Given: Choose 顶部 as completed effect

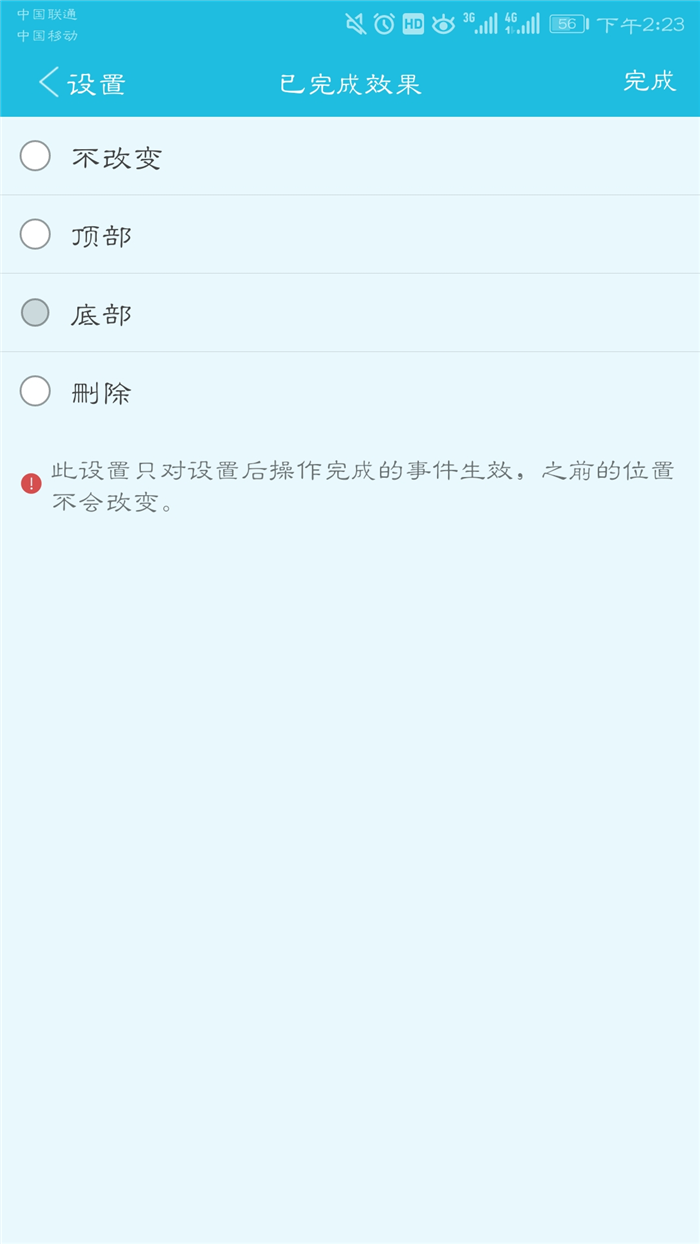Looking at the screenshot, I should click(350, 234).
